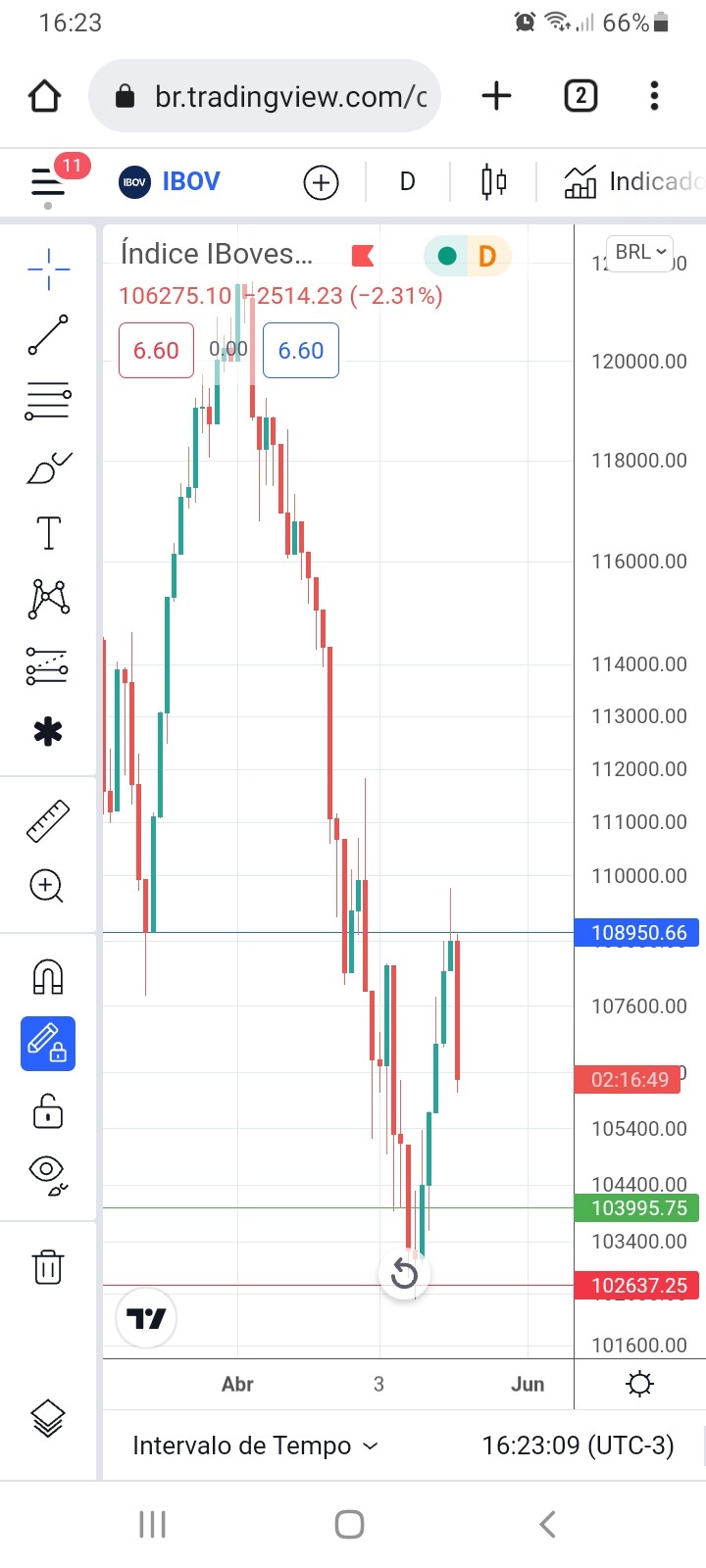The width and height of the screenshot is (706, 1568).
Task: Toggle the magnet mode
Action: [x=48, y=977]
